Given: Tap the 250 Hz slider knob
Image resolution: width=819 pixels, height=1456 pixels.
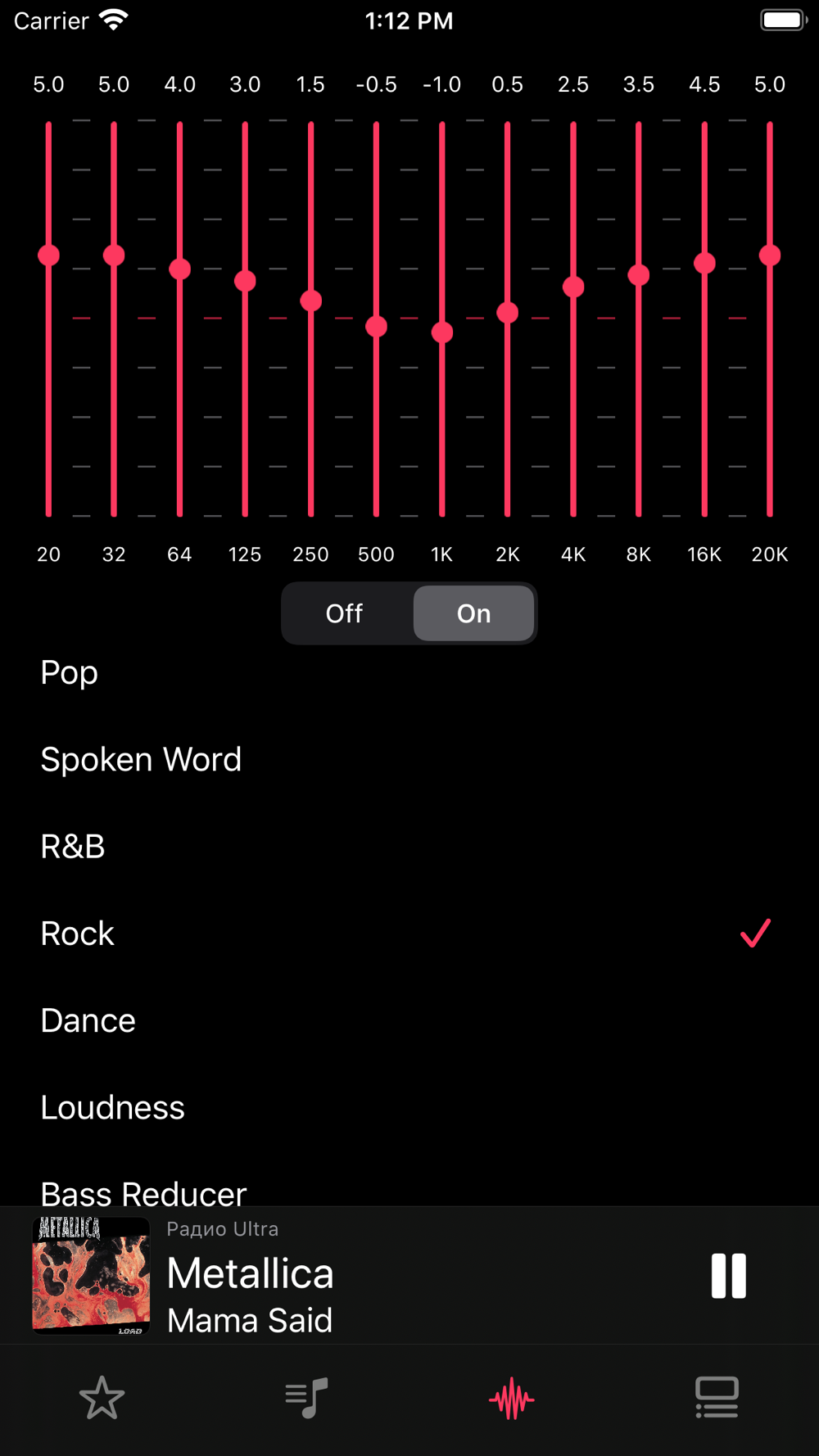Looking at the screenshot, I should click(310, 301).
